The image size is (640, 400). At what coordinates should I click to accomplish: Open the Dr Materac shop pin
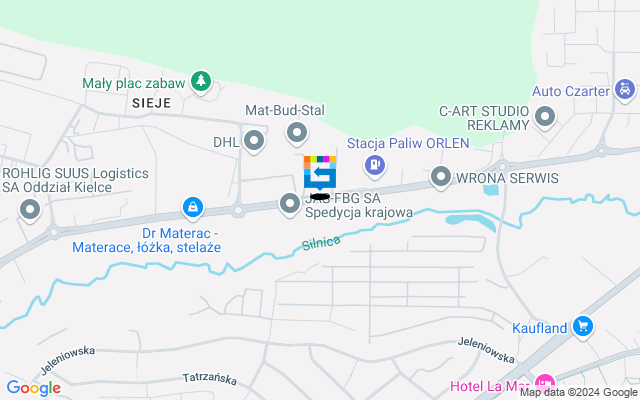pyautogui.click(x=191, y=208)
